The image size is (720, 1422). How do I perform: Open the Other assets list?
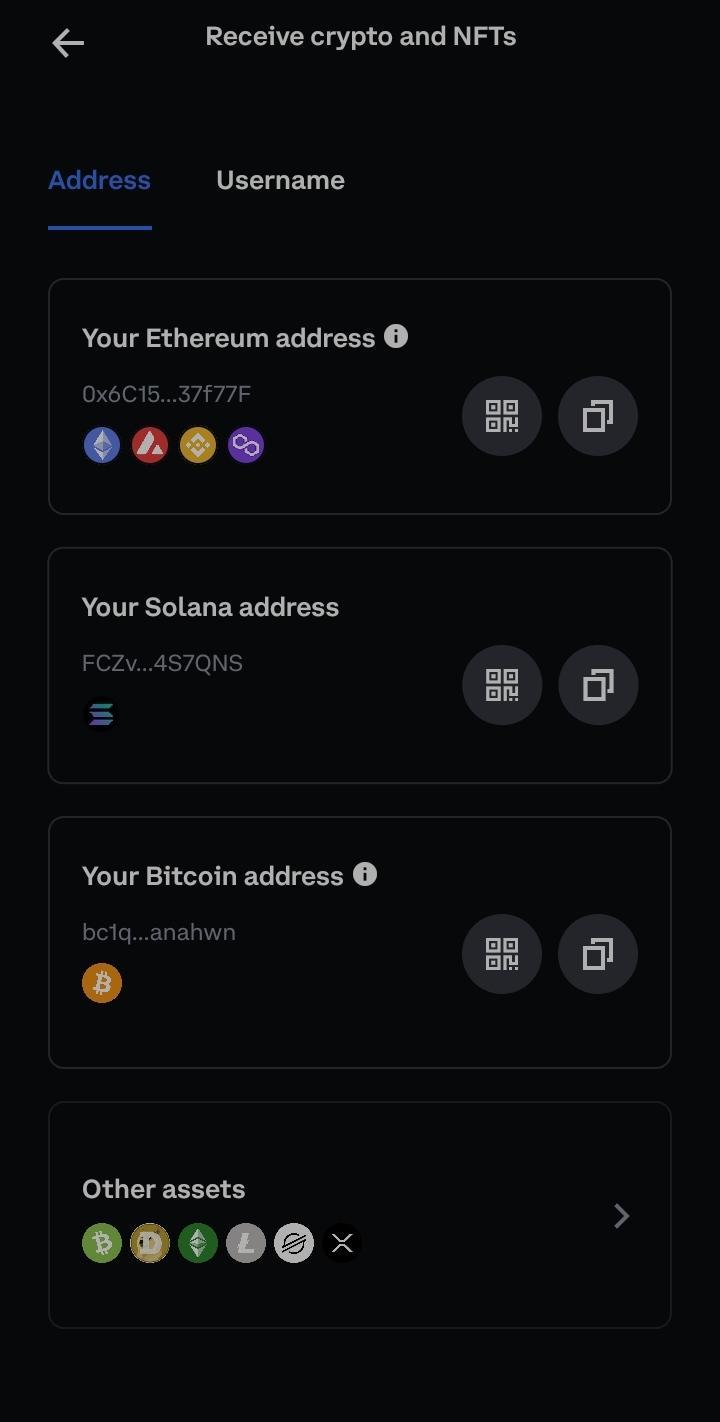pyautogui.click(x=620, y=1215)
